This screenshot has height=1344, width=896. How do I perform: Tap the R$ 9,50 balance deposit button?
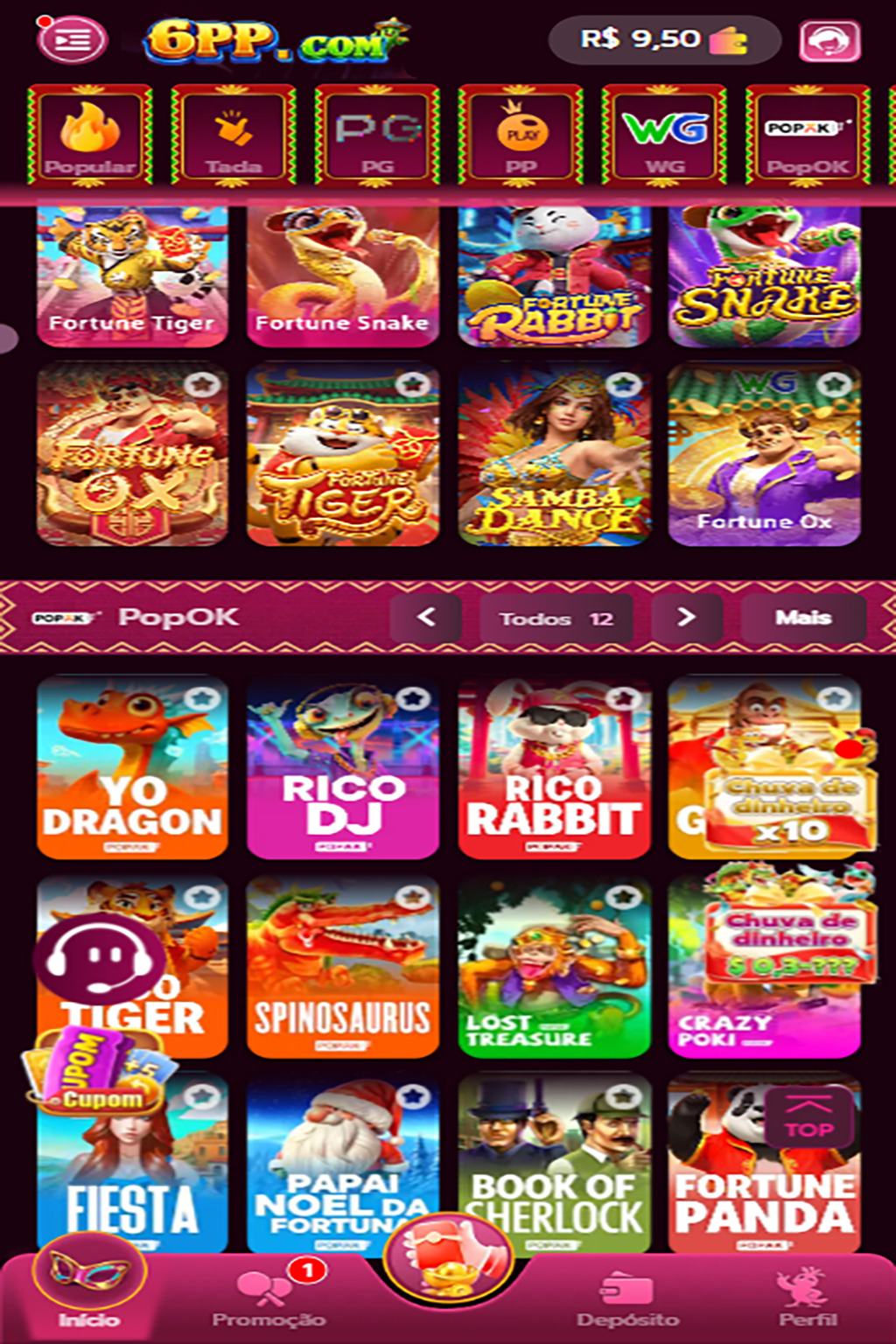coord(663,39)
